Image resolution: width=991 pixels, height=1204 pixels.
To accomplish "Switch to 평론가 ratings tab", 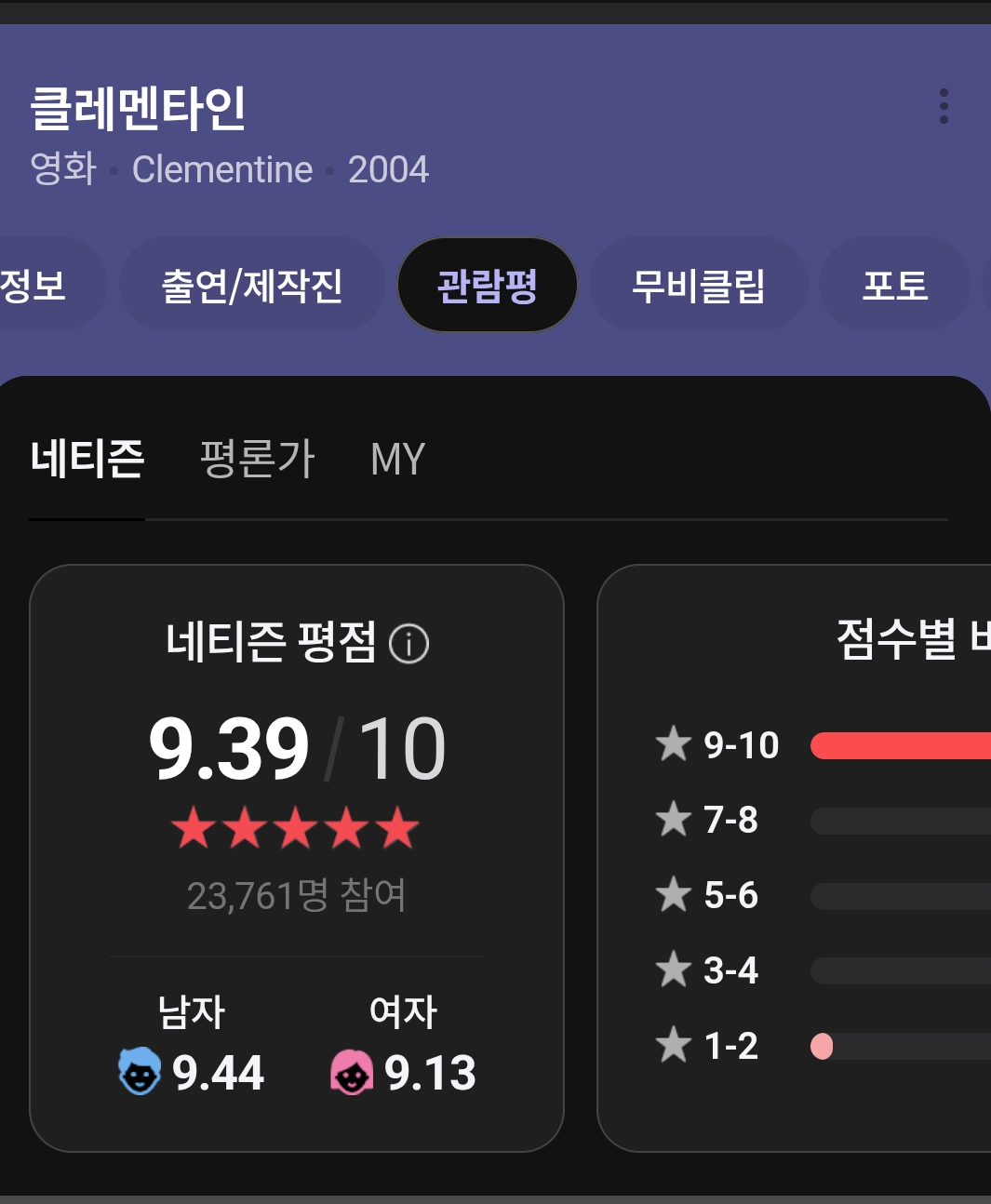I will [258, 460].
